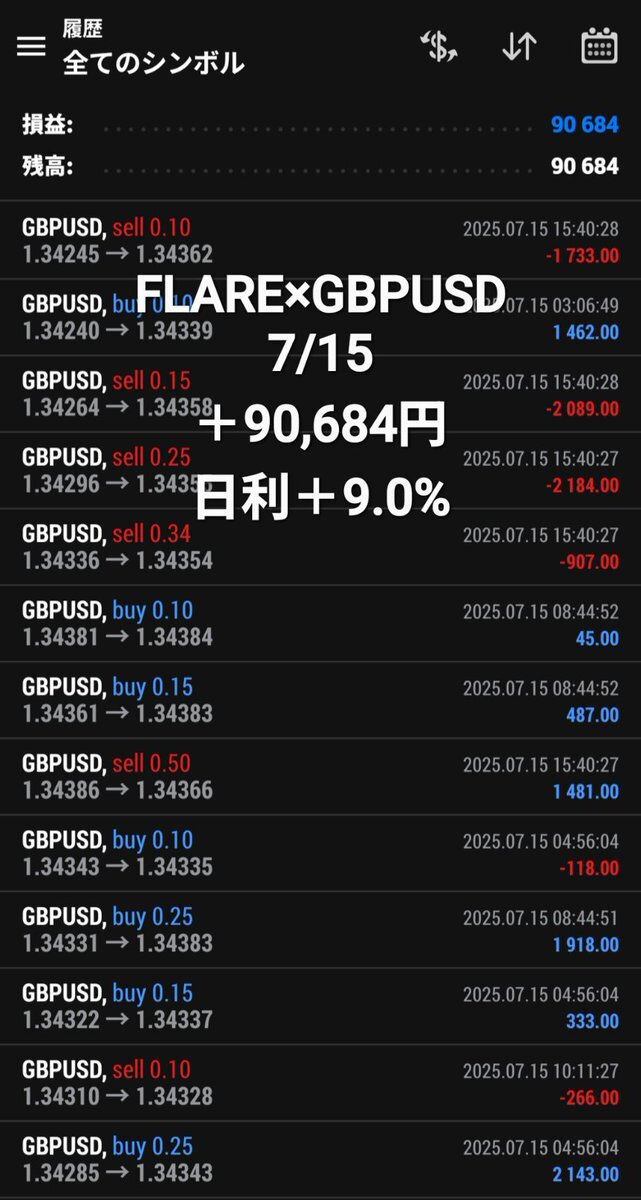Expand the GBPUSD sell 0.50 trade row
The image size is (641, 1200).
pos(320,777)
